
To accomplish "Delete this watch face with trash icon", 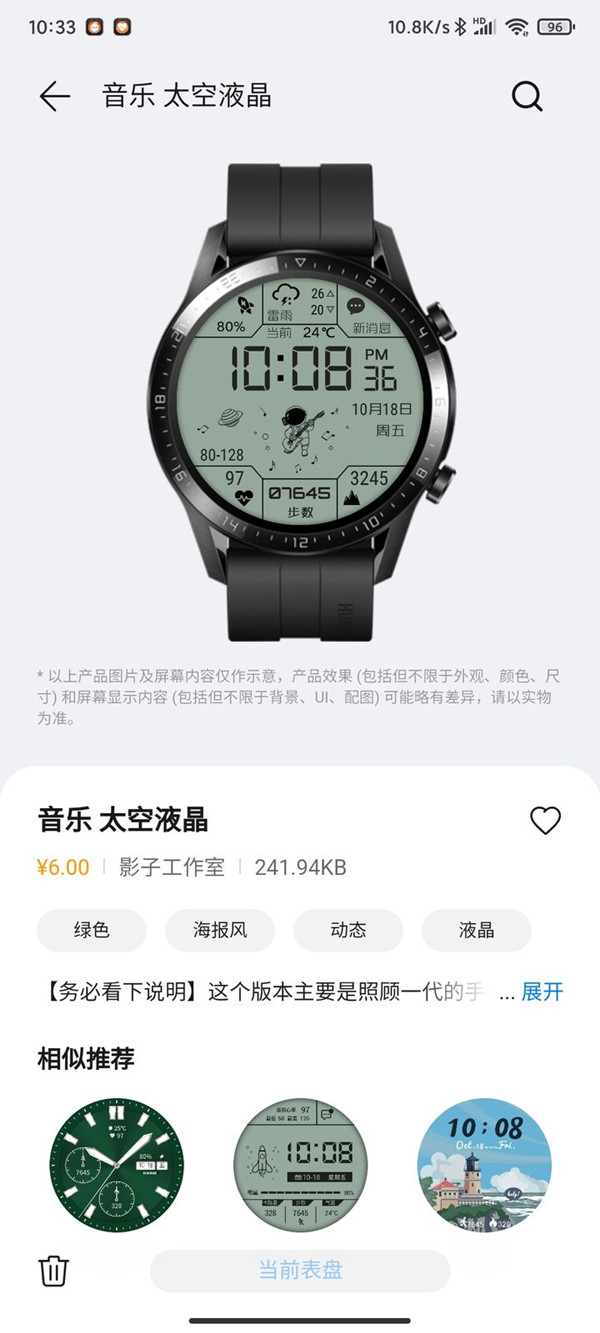I will click(x=54, y=1271).
